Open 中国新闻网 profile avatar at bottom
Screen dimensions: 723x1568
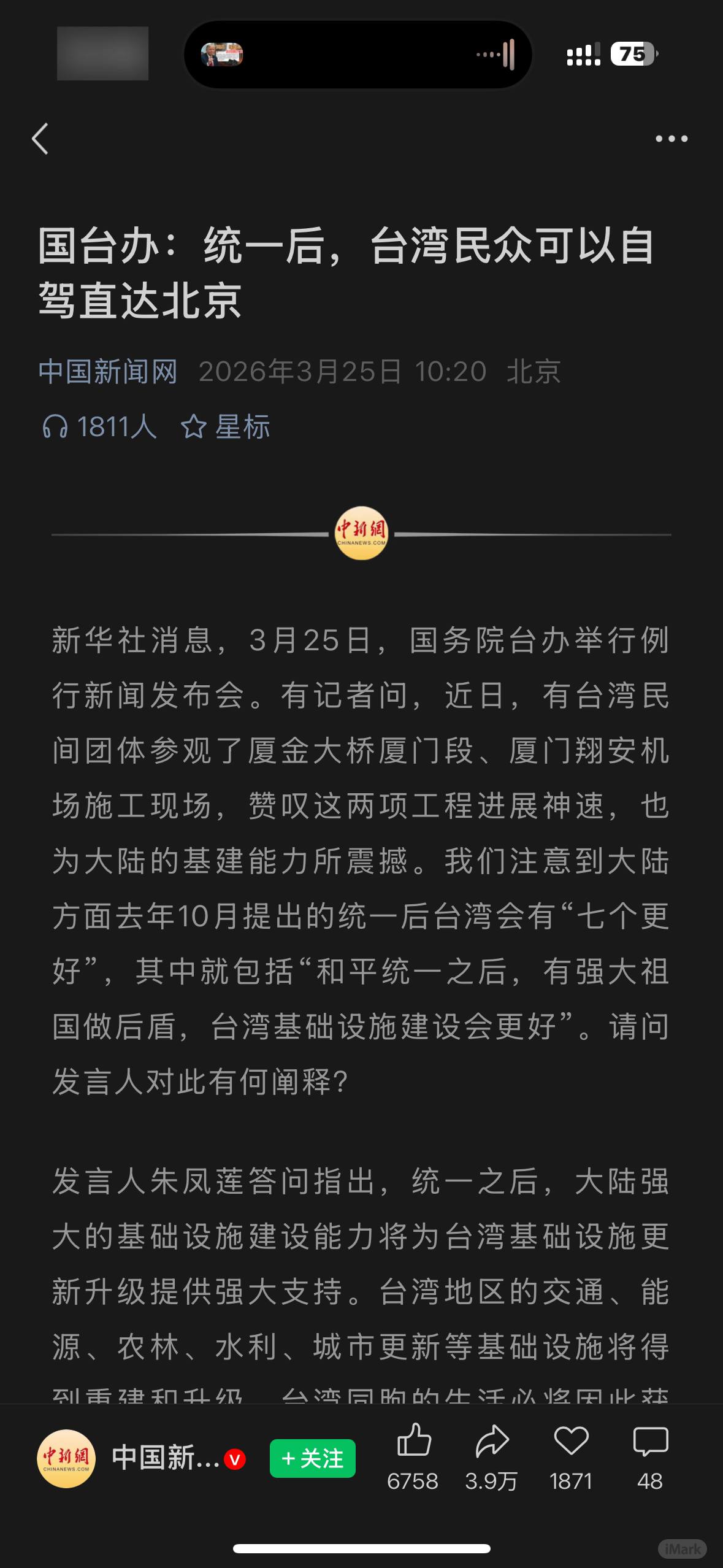(66, 1459)
